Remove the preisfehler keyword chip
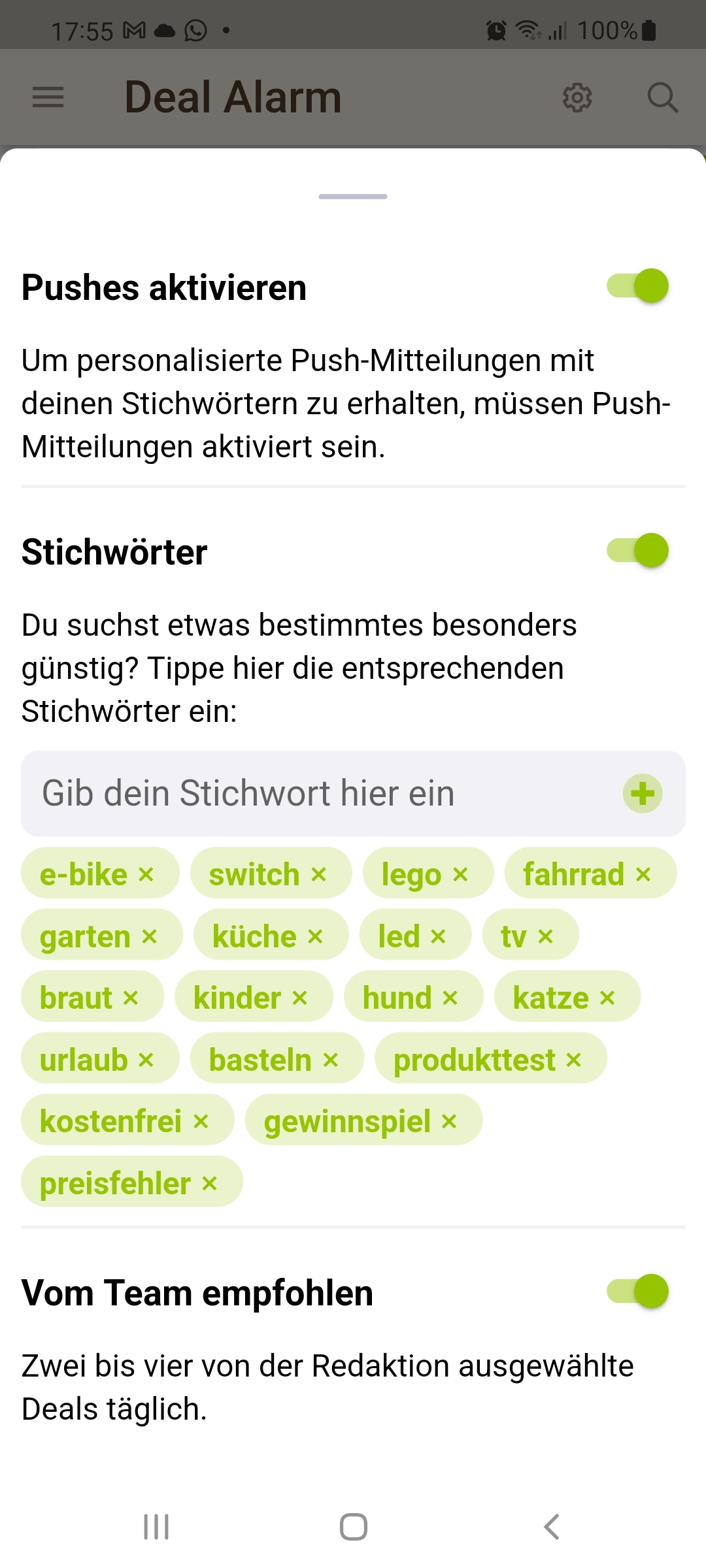 [209, 1183]
